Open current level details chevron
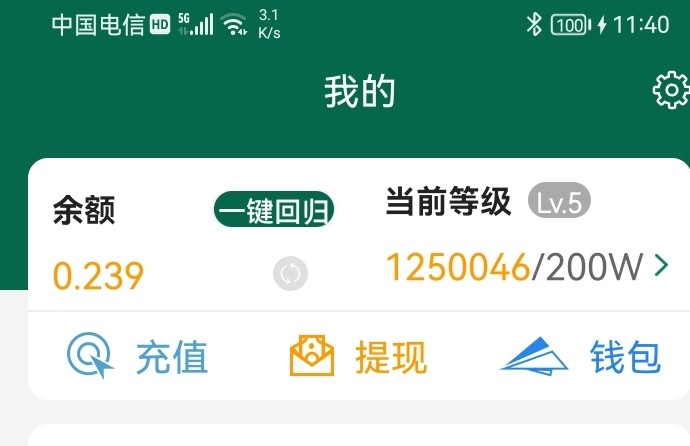This screenshot has width=690, height=446. point(661,266)
